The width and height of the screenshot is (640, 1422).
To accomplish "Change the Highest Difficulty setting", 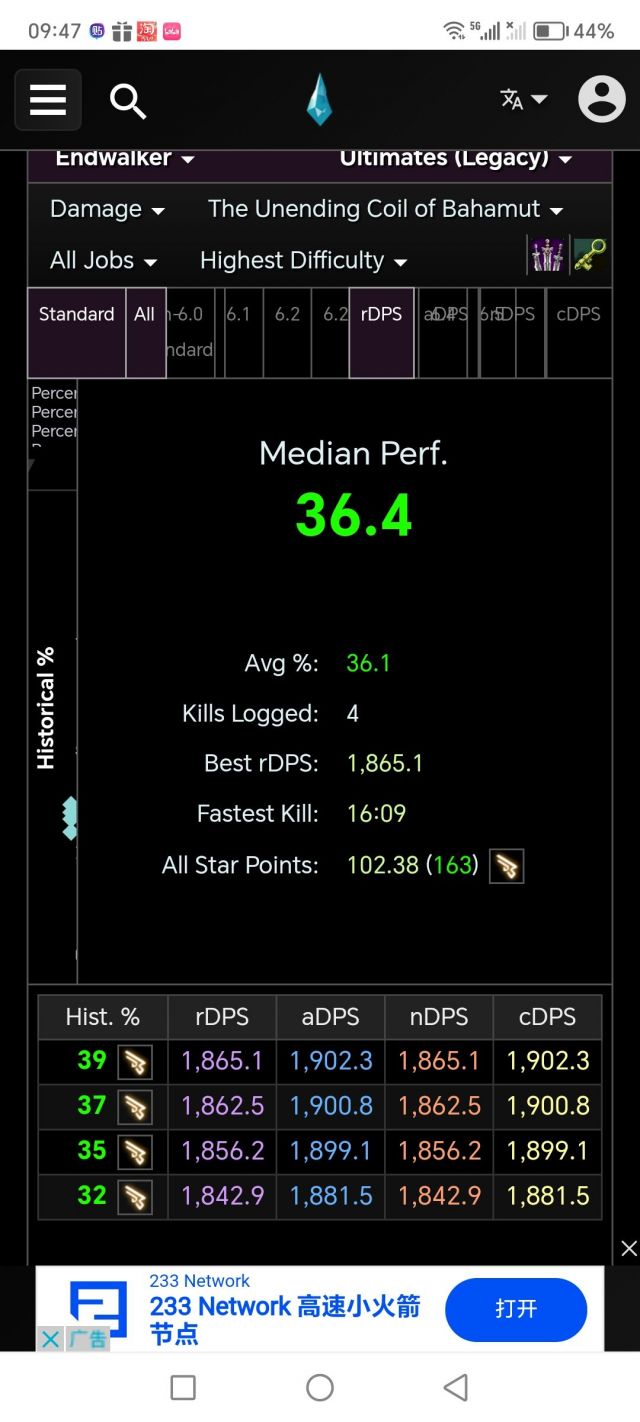I will [303, 261].
